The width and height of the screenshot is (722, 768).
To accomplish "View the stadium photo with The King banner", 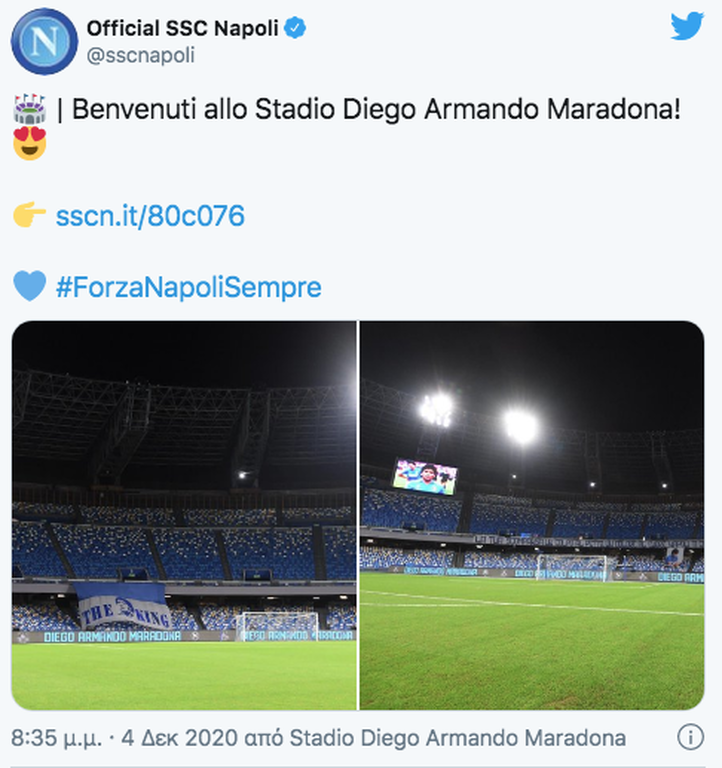I will (x=184, y=515).
